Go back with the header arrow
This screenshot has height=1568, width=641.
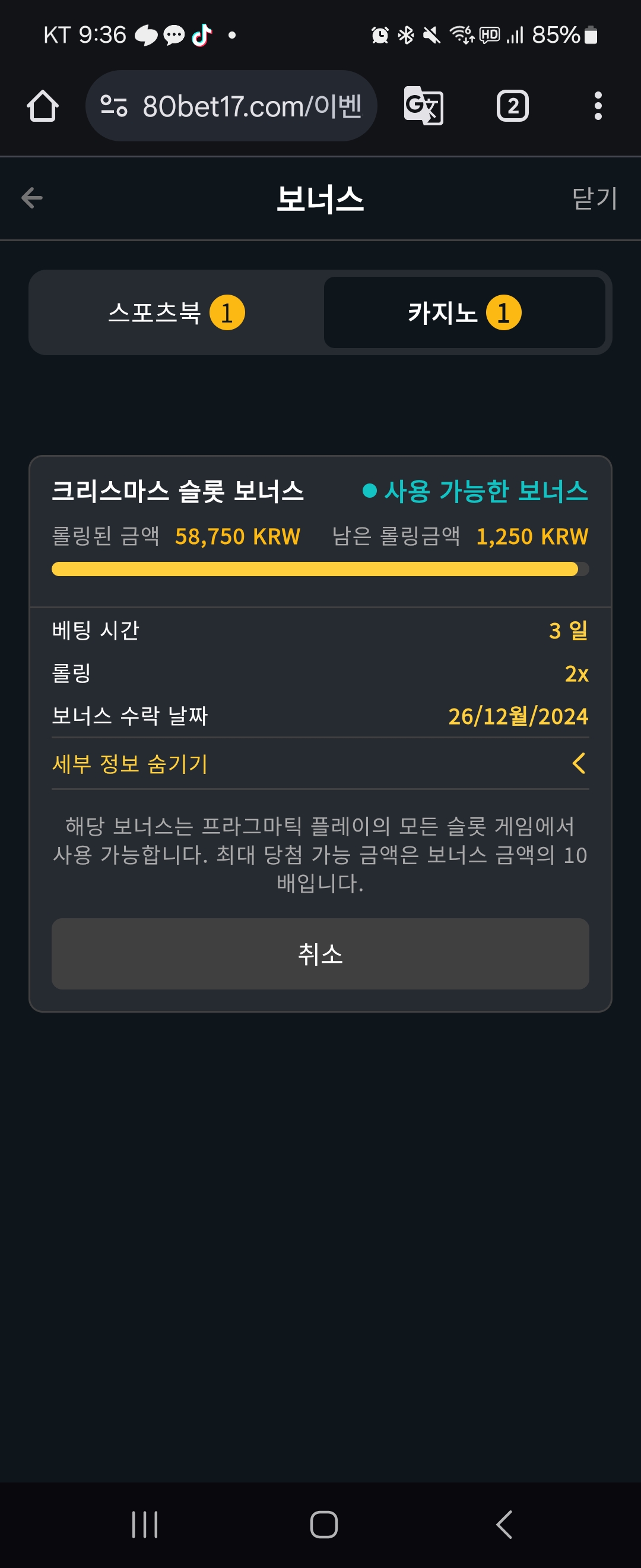click(x=31, y=198)
